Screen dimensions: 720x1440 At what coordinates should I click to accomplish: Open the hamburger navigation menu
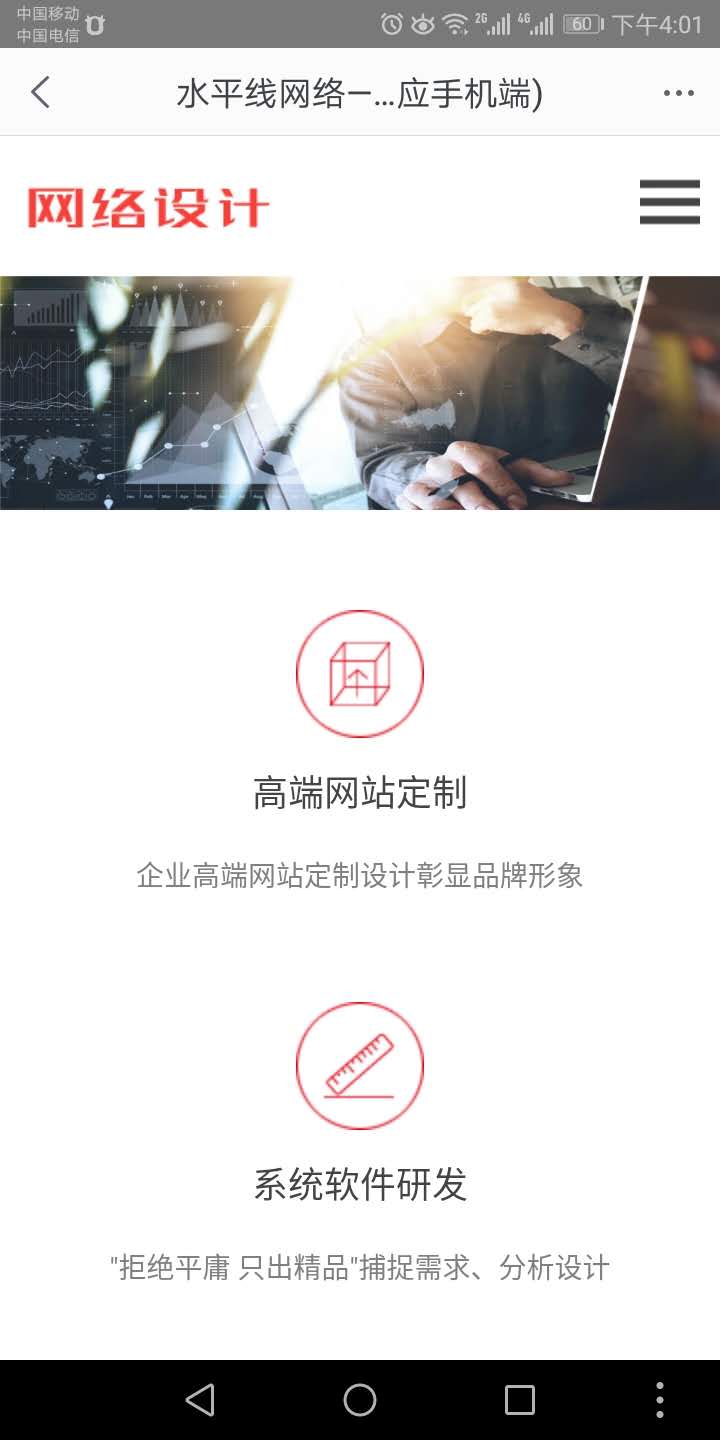pos(669,202)
